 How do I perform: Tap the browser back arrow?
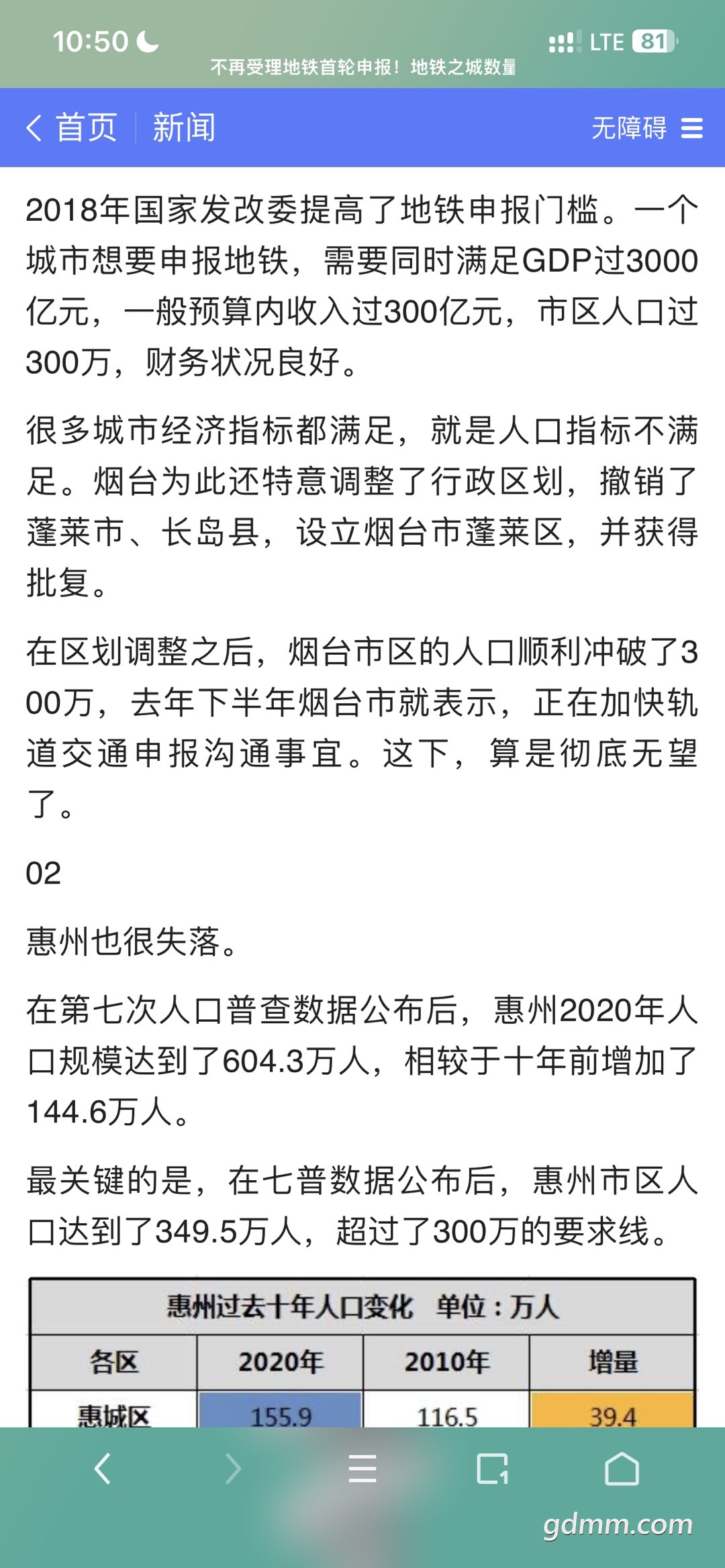tap(102, 1468)
